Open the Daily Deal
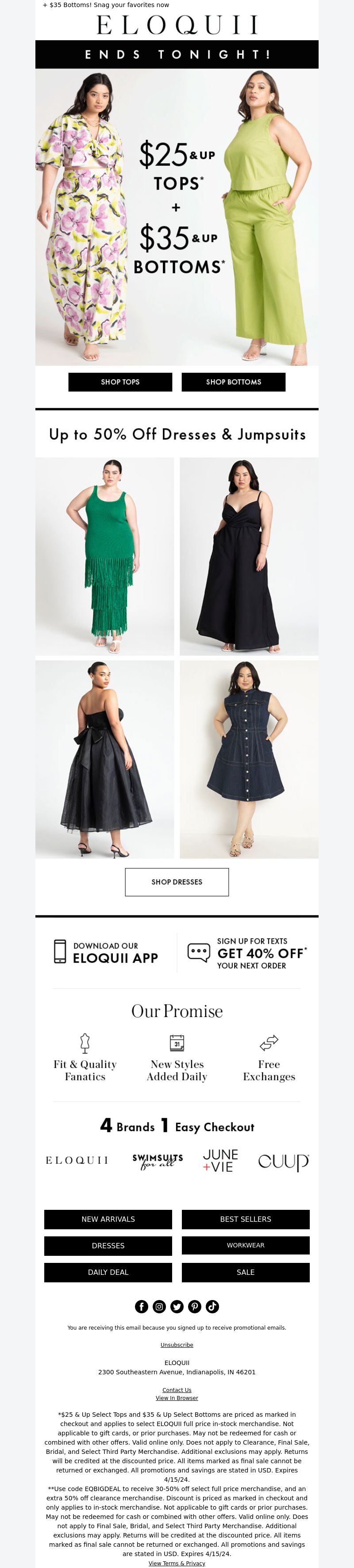354x1568 pixels. pyautogui.click(x=108, y=1272)
